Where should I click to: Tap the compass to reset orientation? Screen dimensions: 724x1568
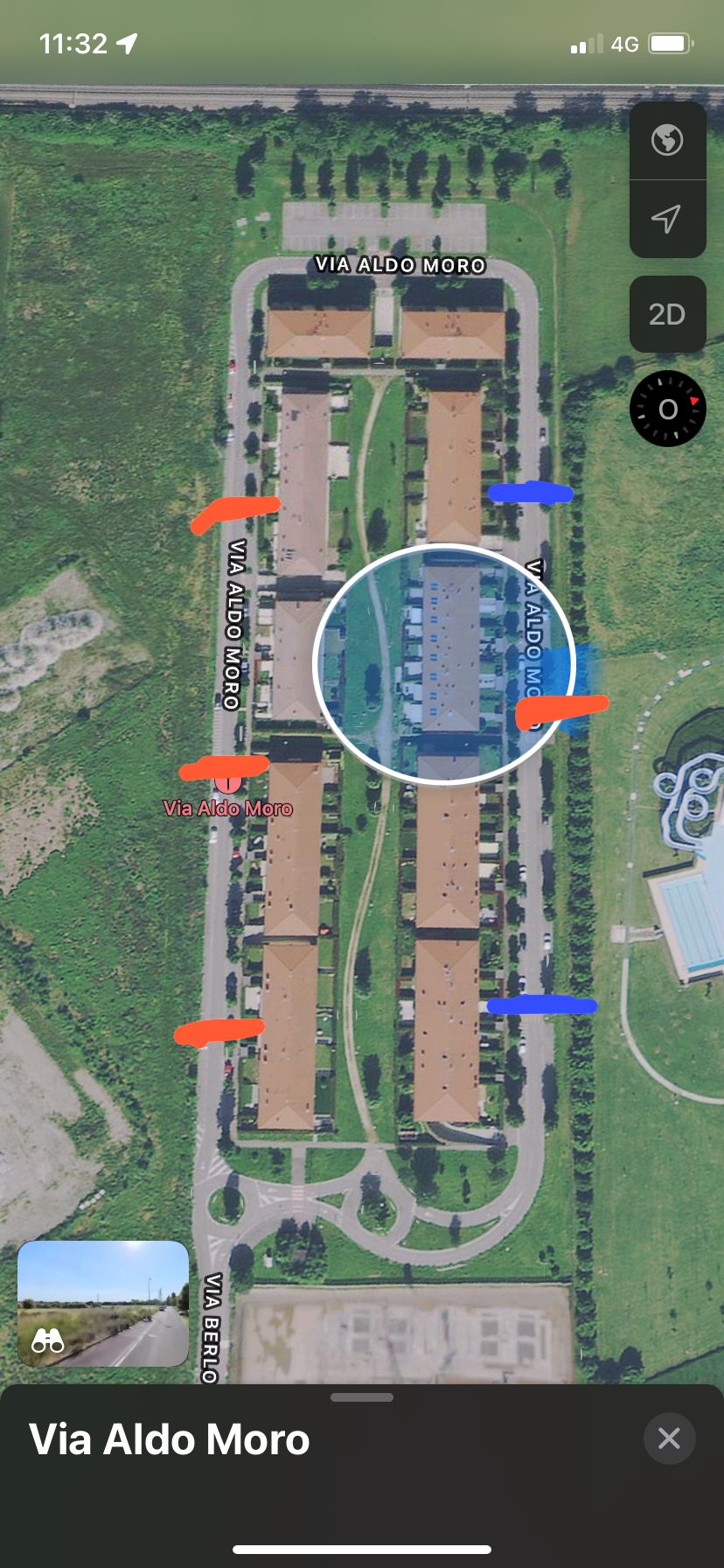click(x=668, y=409)
